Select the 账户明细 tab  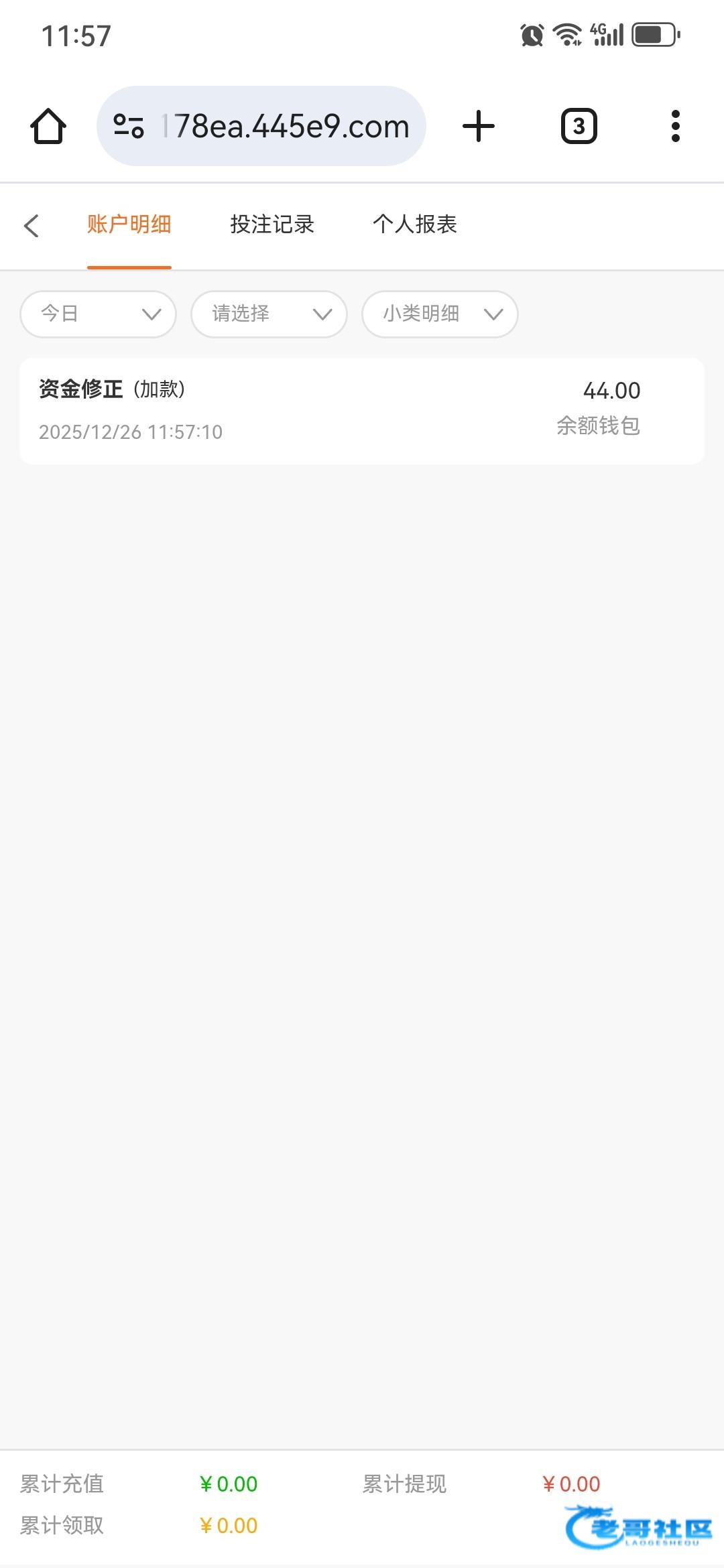coord(129,224)
